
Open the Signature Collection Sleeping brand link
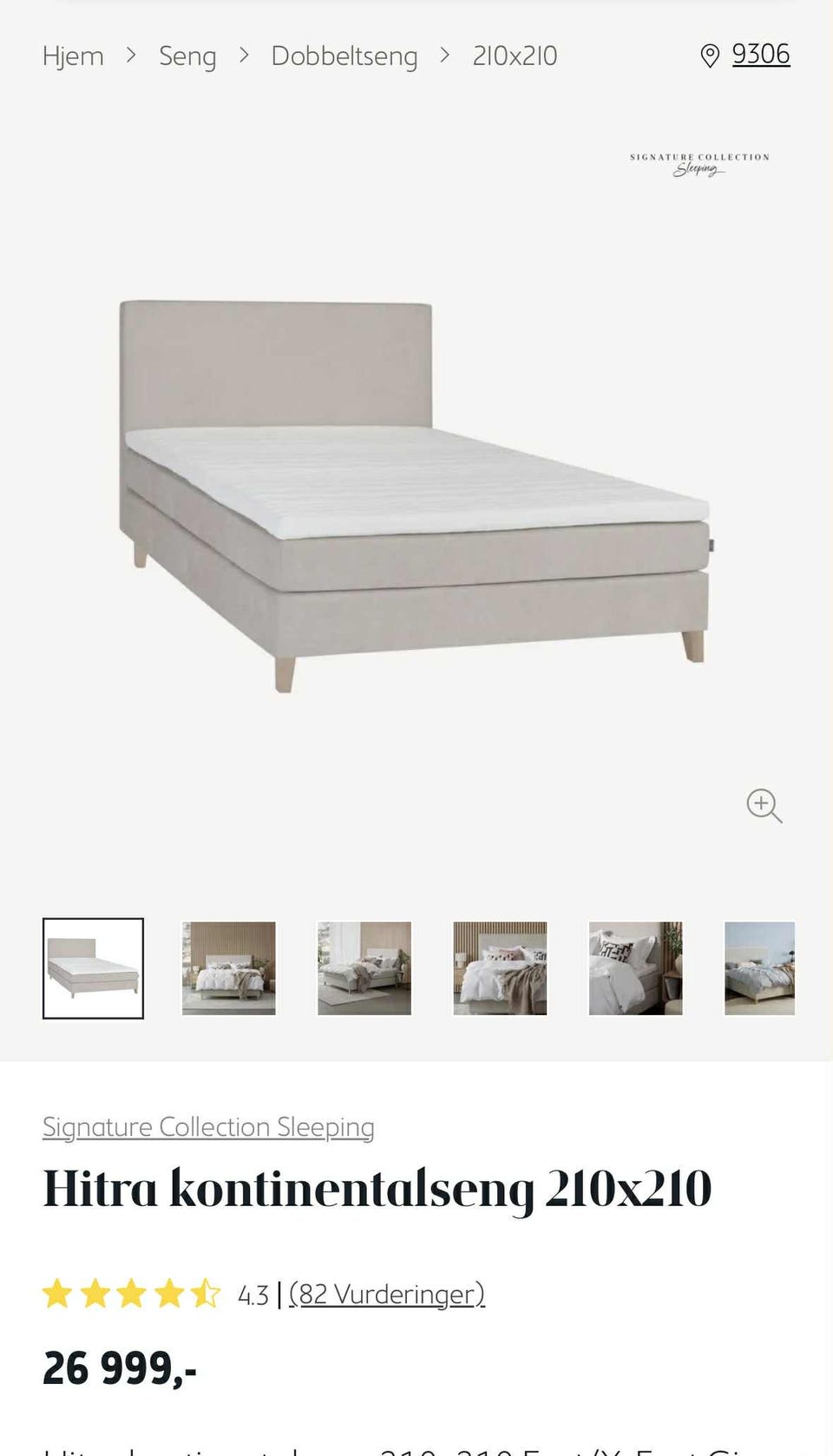click(208, 1127)
